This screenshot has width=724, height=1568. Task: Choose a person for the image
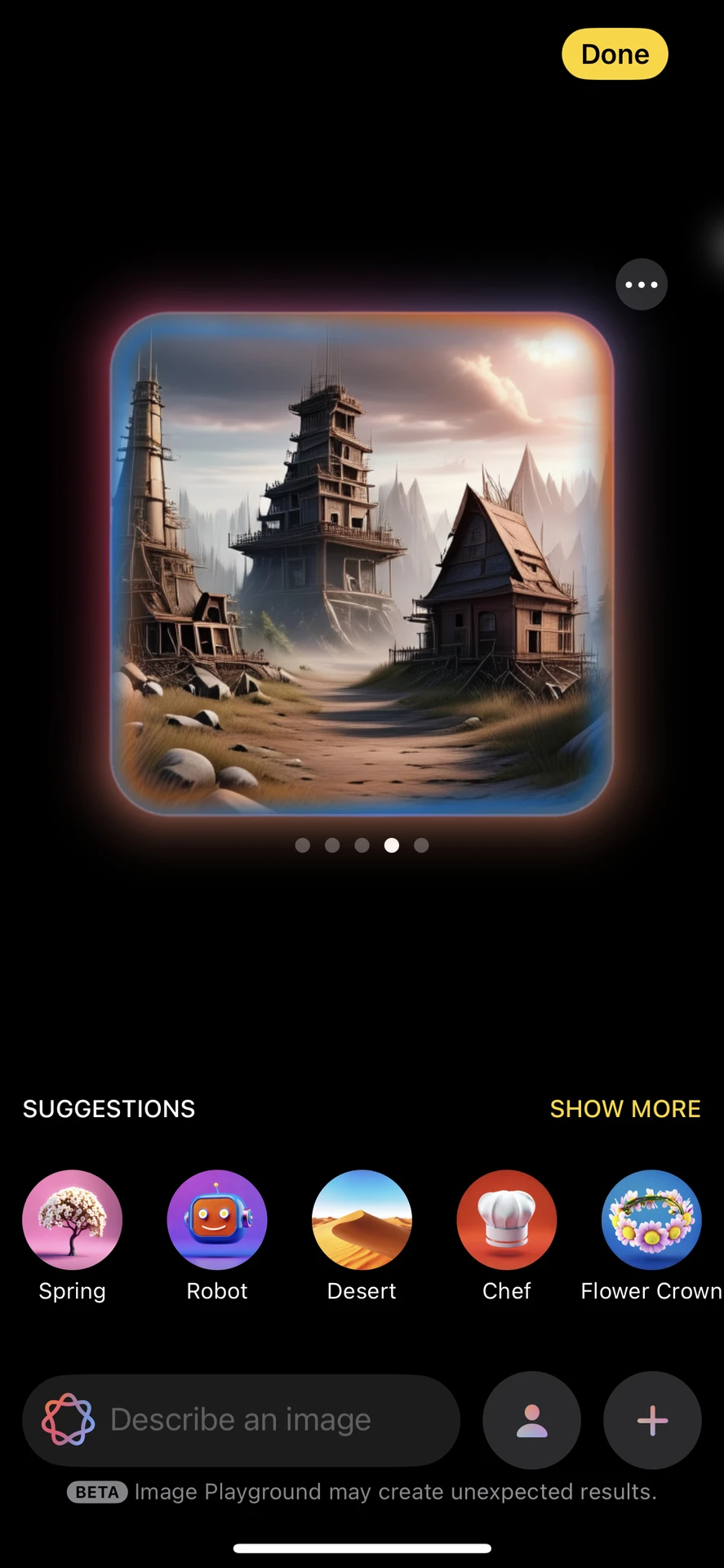coord(531,1420)
